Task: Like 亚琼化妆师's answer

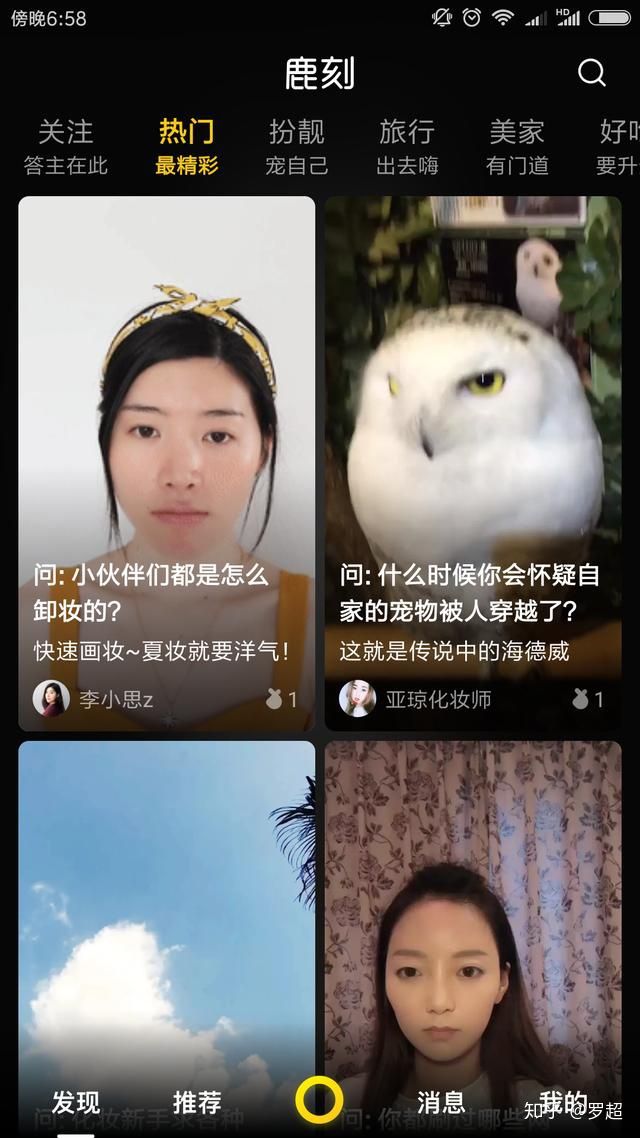Action: point(587,699)
